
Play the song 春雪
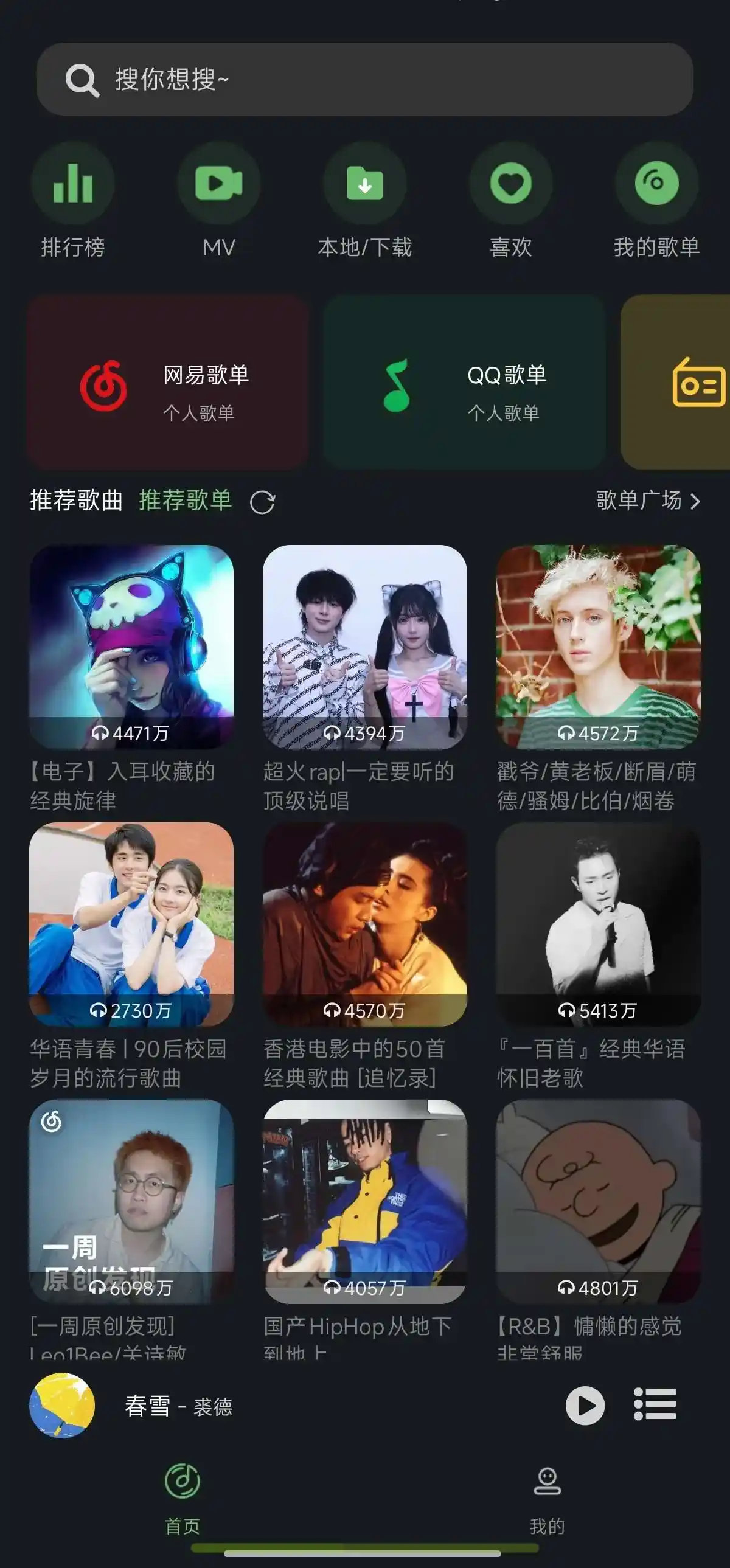585,1406
